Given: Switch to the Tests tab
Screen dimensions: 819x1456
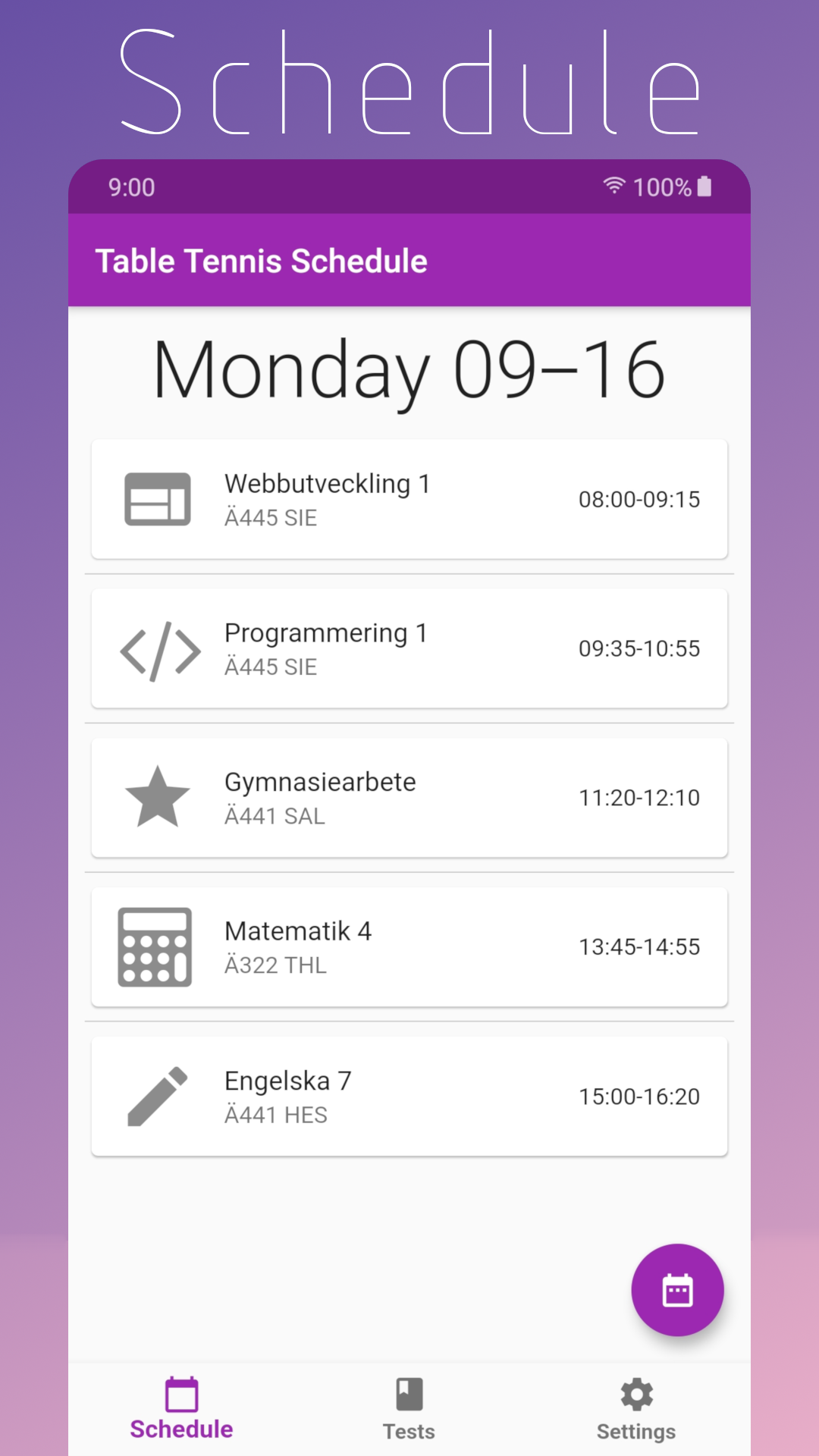Looking at the screenshot, I should [x=408, y=1409].
